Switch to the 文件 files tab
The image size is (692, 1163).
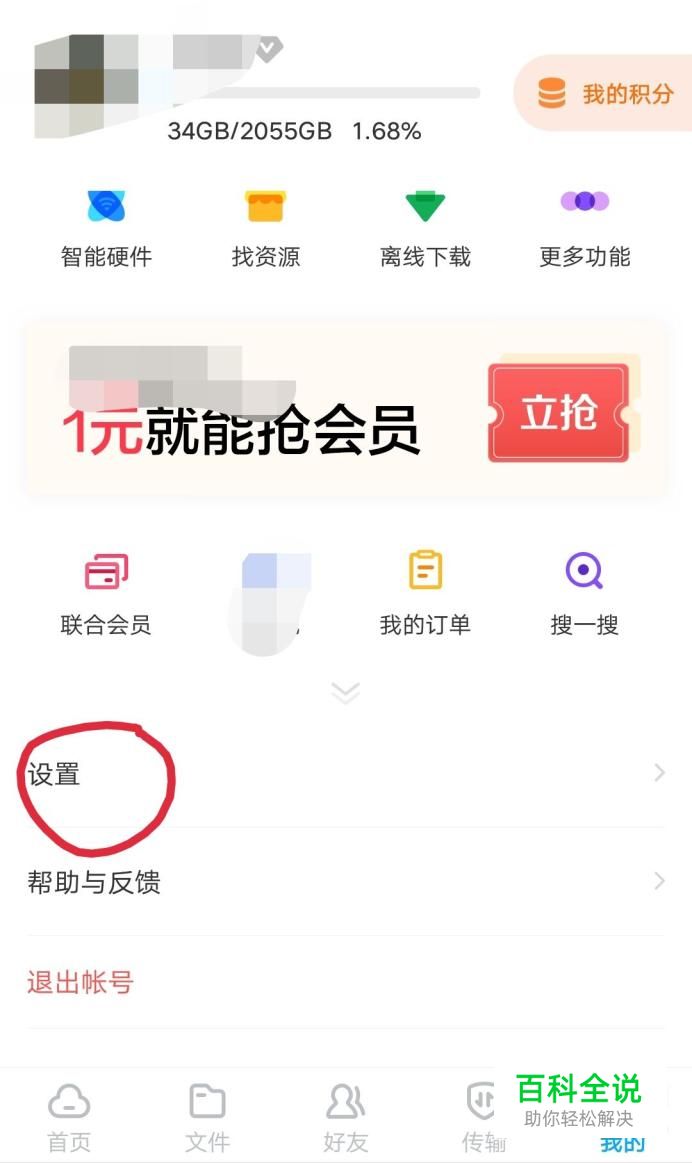pyautogui.click(x=207, y=1118)
